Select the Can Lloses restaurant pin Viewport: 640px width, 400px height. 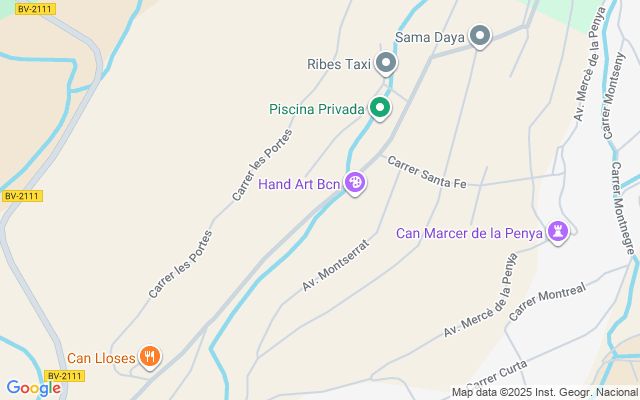(x=150, y=356)
